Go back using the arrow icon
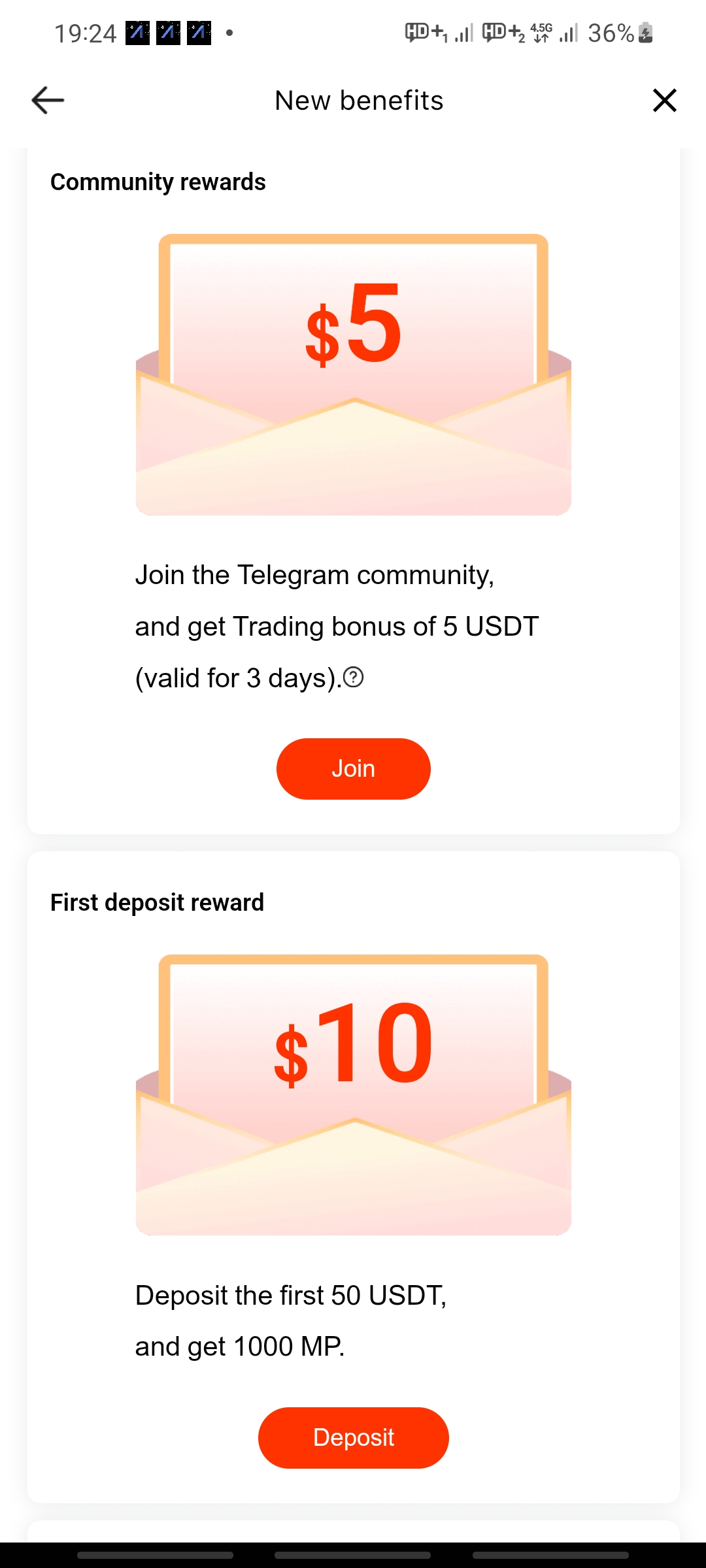Screen dimensions: 706x1568 pyautogui.click(x=48, y=100)
